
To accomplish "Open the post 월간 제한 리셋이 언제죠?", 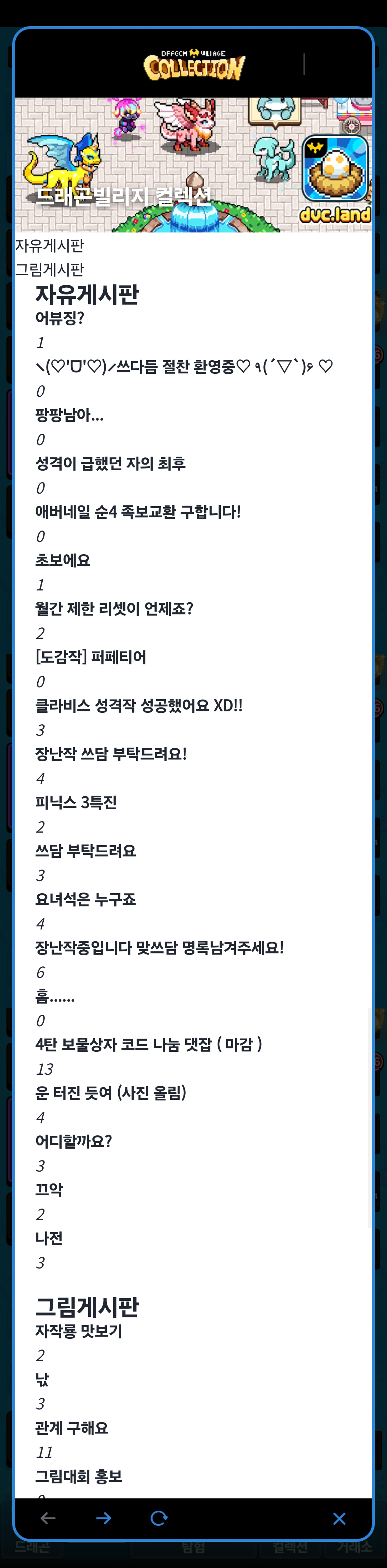I will (x=114, y=608).
